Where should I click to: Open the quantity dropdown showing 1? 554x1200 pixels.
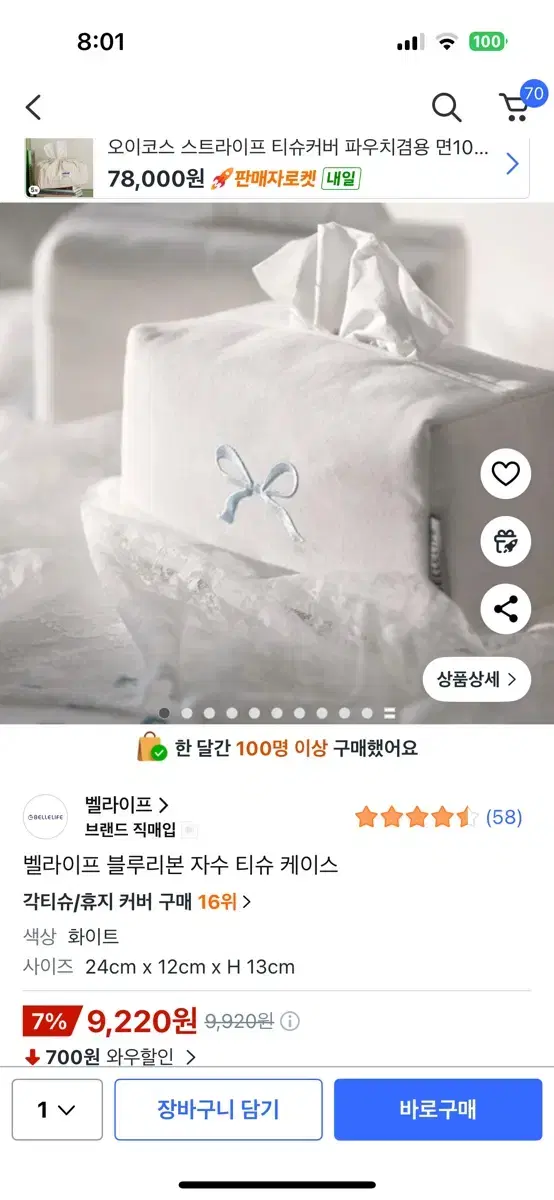tap(56, 1109)
